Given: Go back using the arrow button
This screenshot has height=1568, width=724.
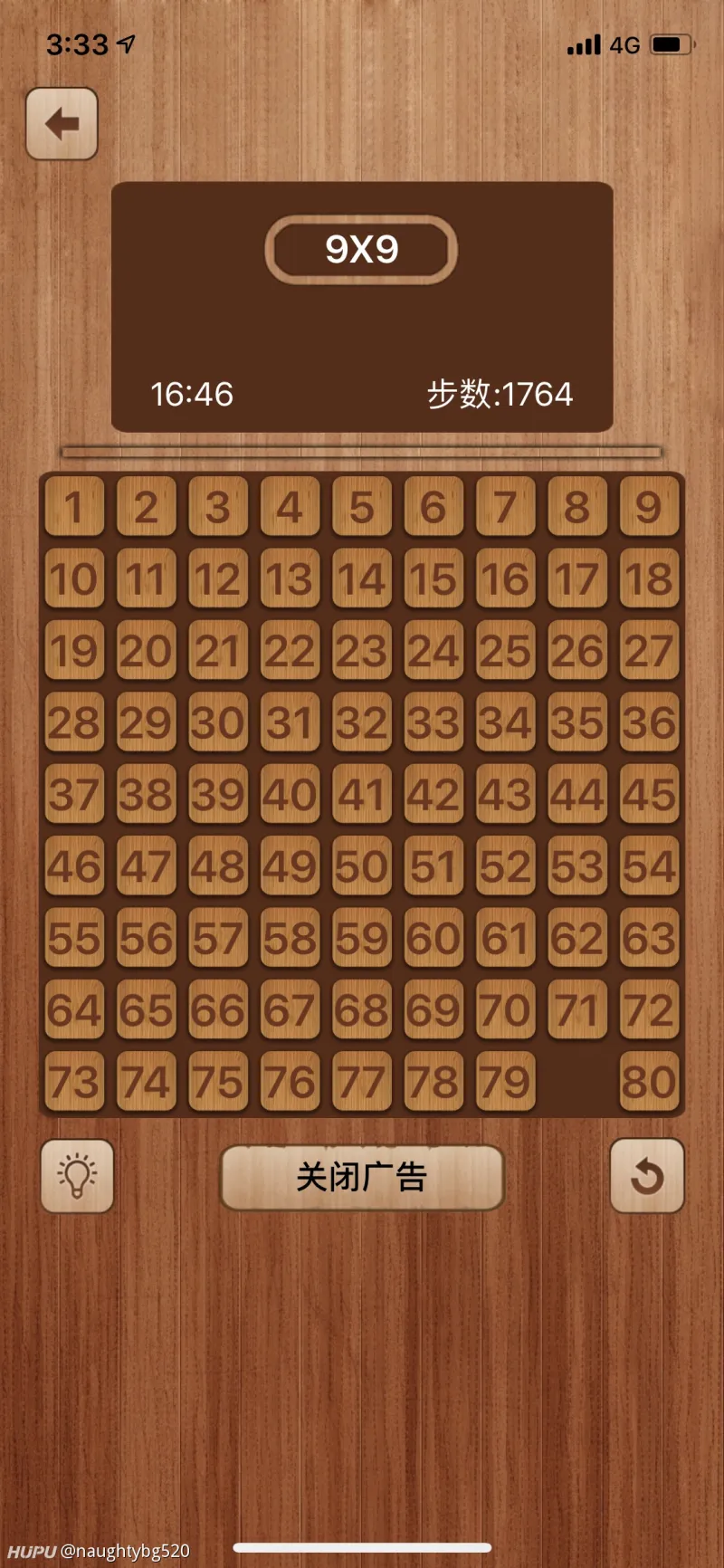Looking at the screenshot, I should tap(62, 124).
